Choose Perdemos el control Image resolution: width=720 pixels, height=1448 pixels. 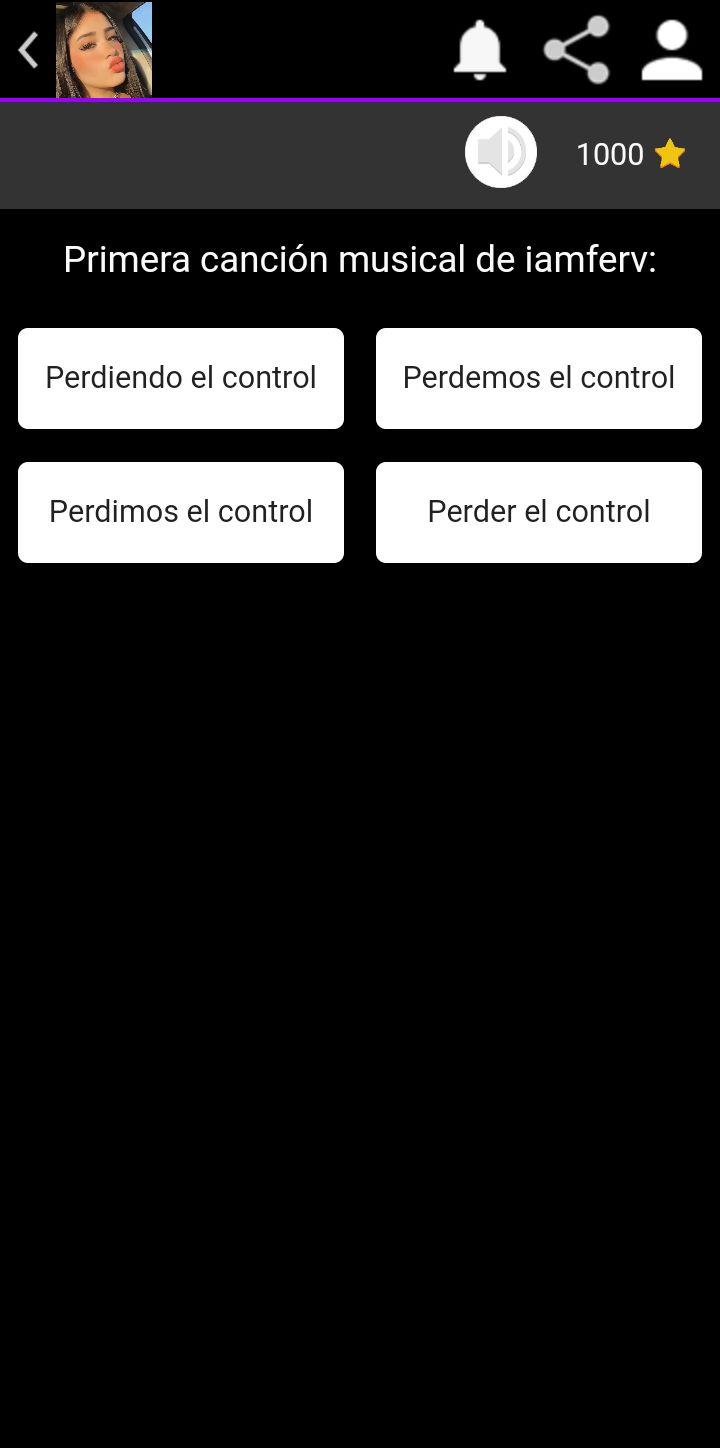(539, 378)
